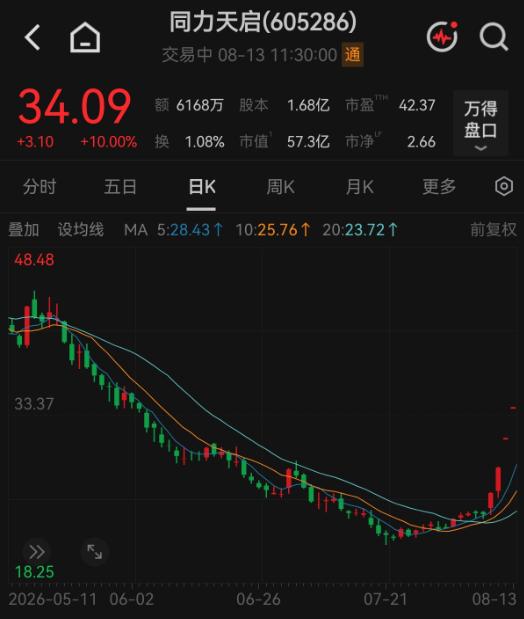Viewport: 524px width, 619px height.
Task: Open the home icon
Action: [x=85, y=38]
